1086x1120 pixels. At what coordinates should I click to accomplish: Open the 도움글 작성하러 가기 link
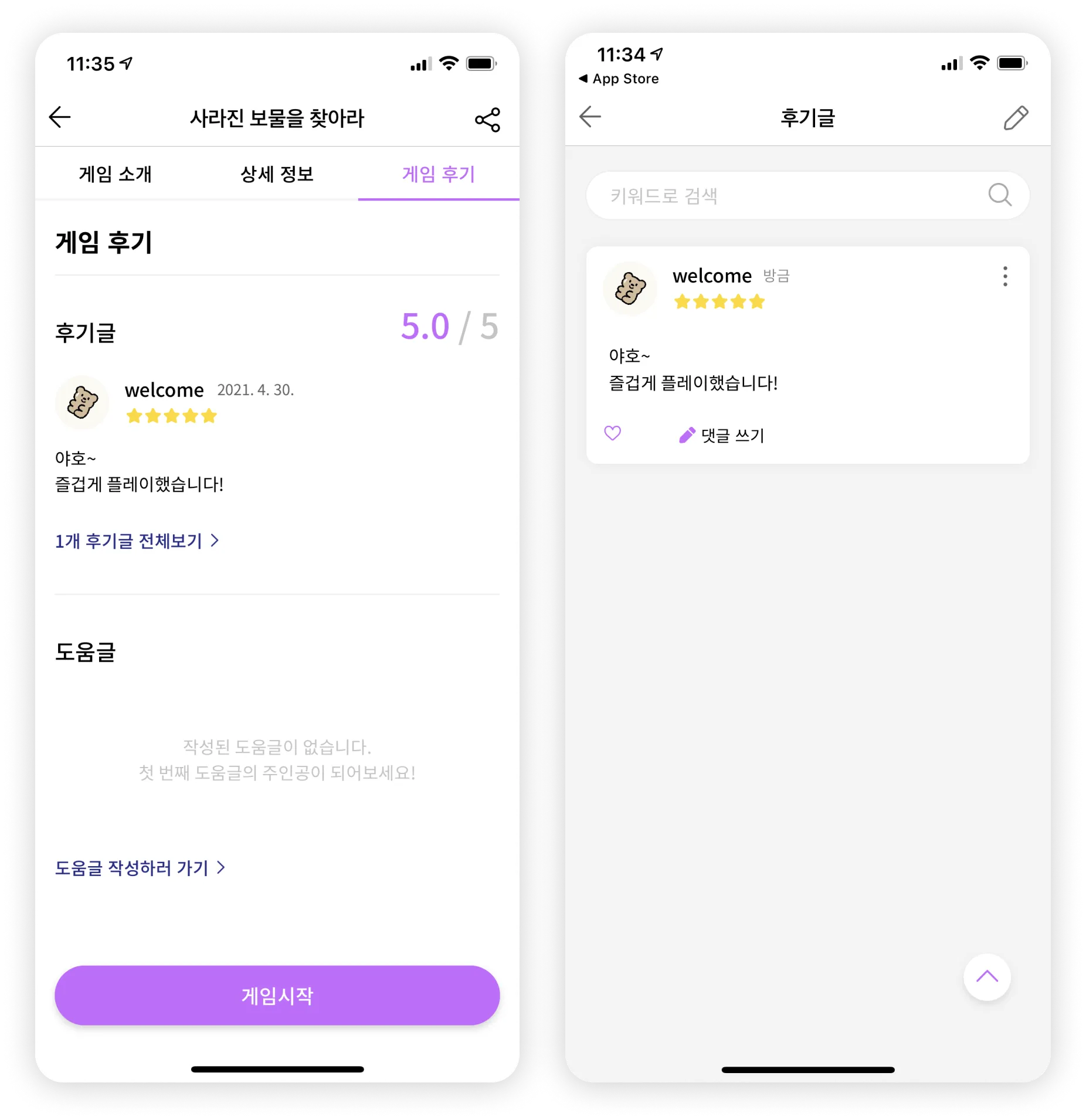click(x=140, y=868)
